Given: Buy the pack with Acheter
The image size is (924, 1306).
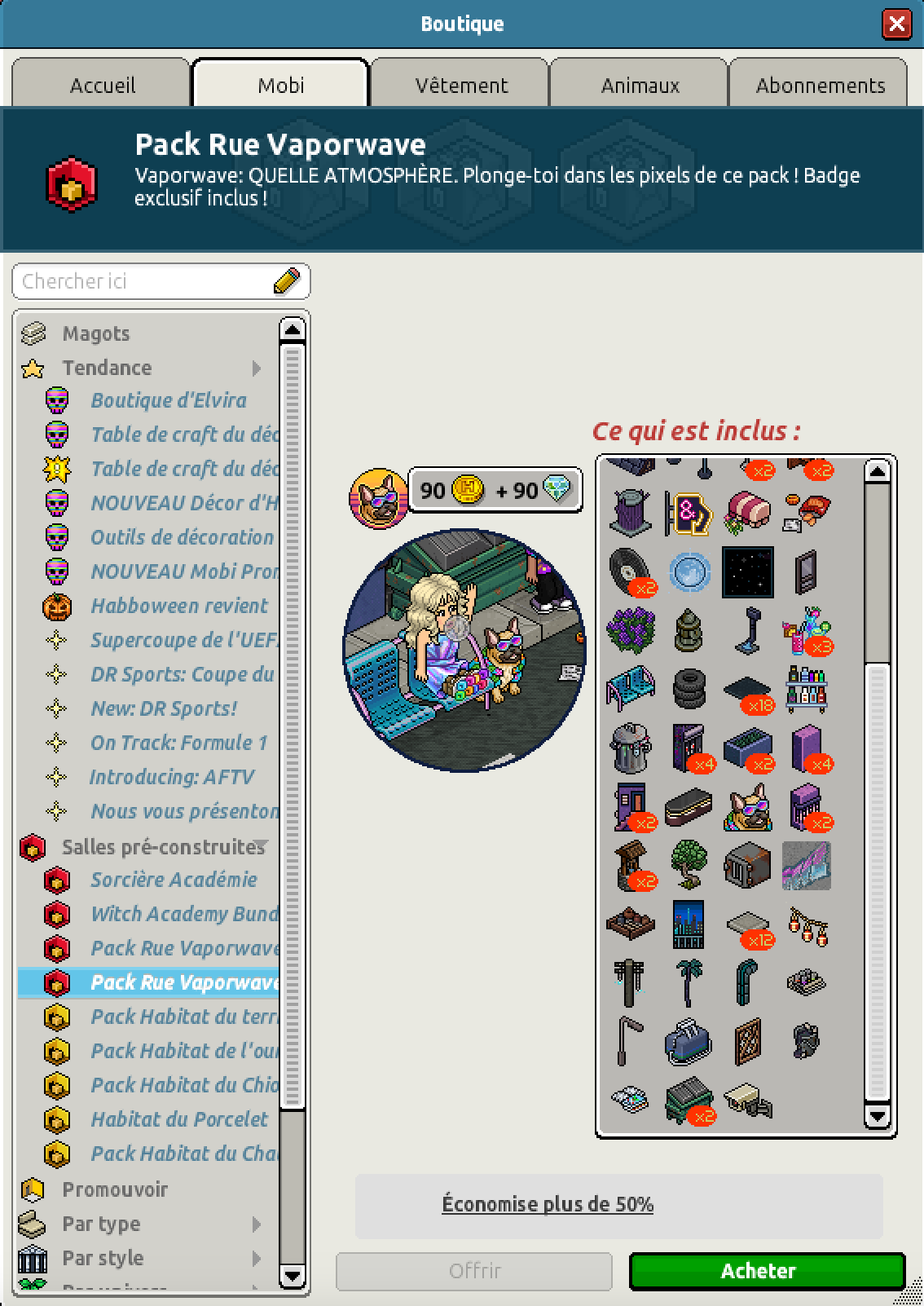Looking at the screenshot, I should (x=767, y=1270).
